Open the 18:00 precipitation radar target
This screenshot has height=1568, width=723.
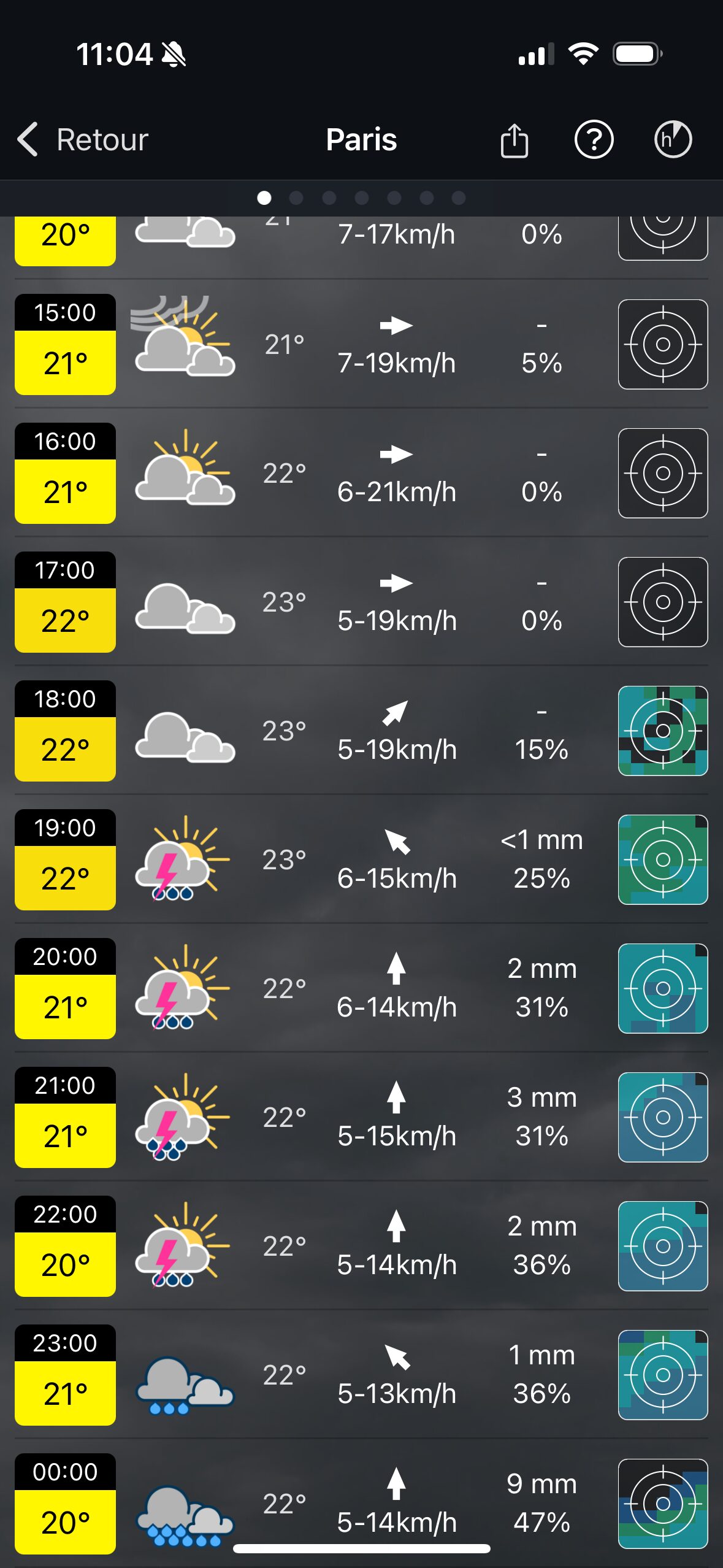click(x=663, y=731)
